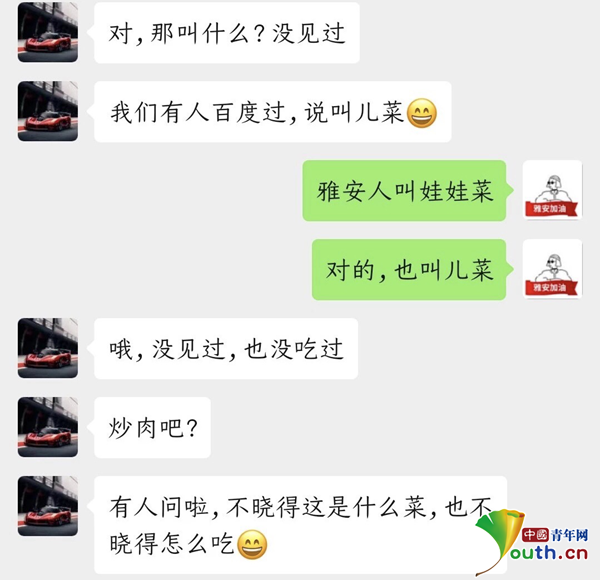Tap the 雅安加油 avatar next to "雅安人叫娃娃菜"

point(552,190)
